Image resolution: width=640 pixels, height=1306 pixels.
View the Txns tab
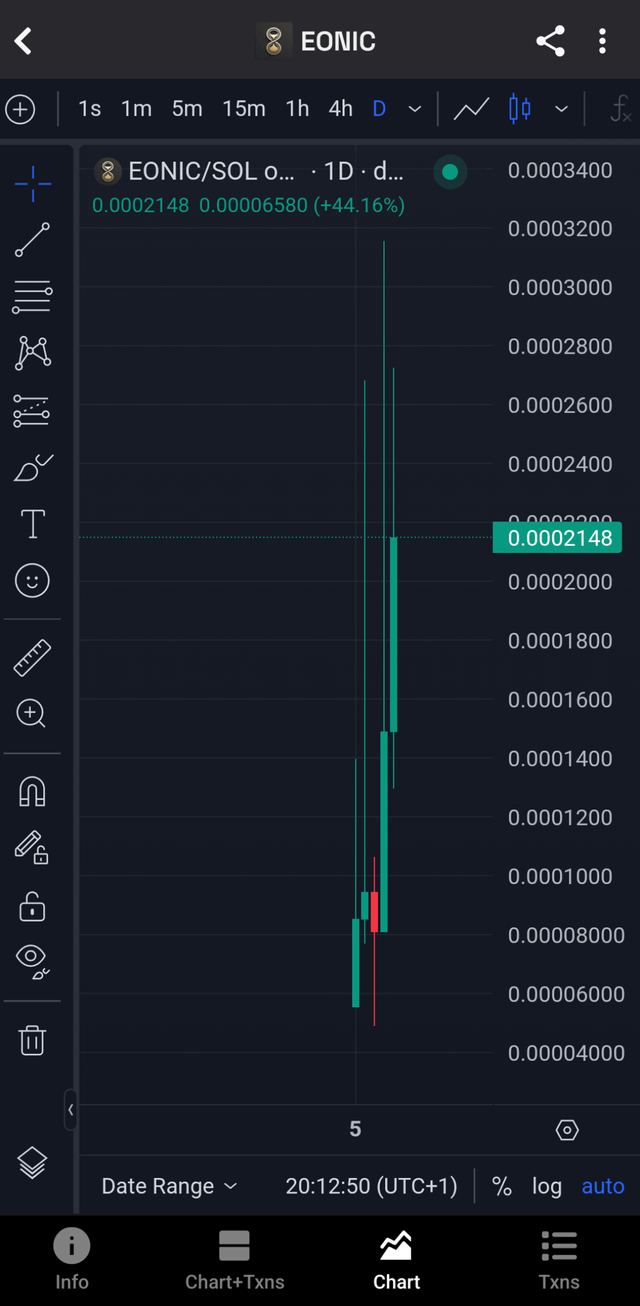click(559, 1260)
